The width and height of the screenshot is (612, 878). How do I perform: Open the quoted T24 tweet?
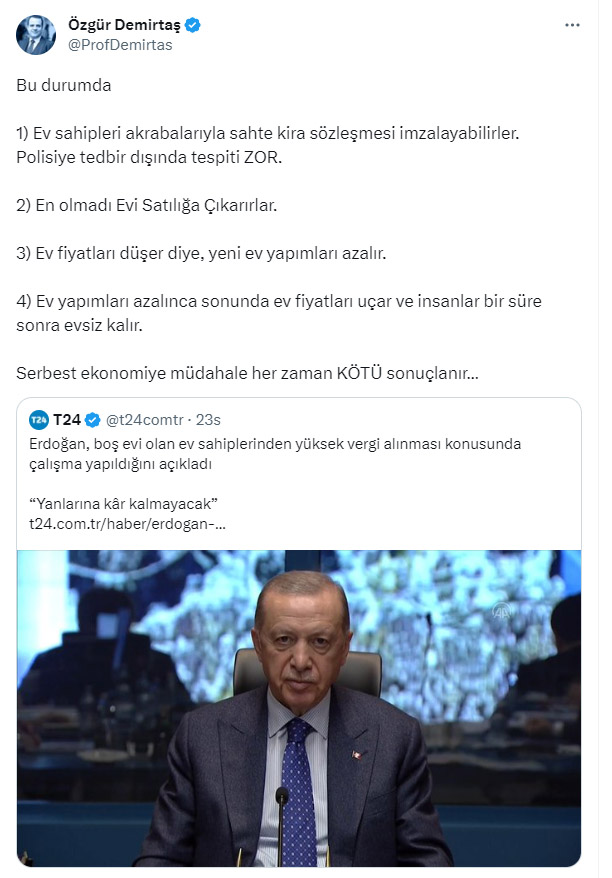300,452
